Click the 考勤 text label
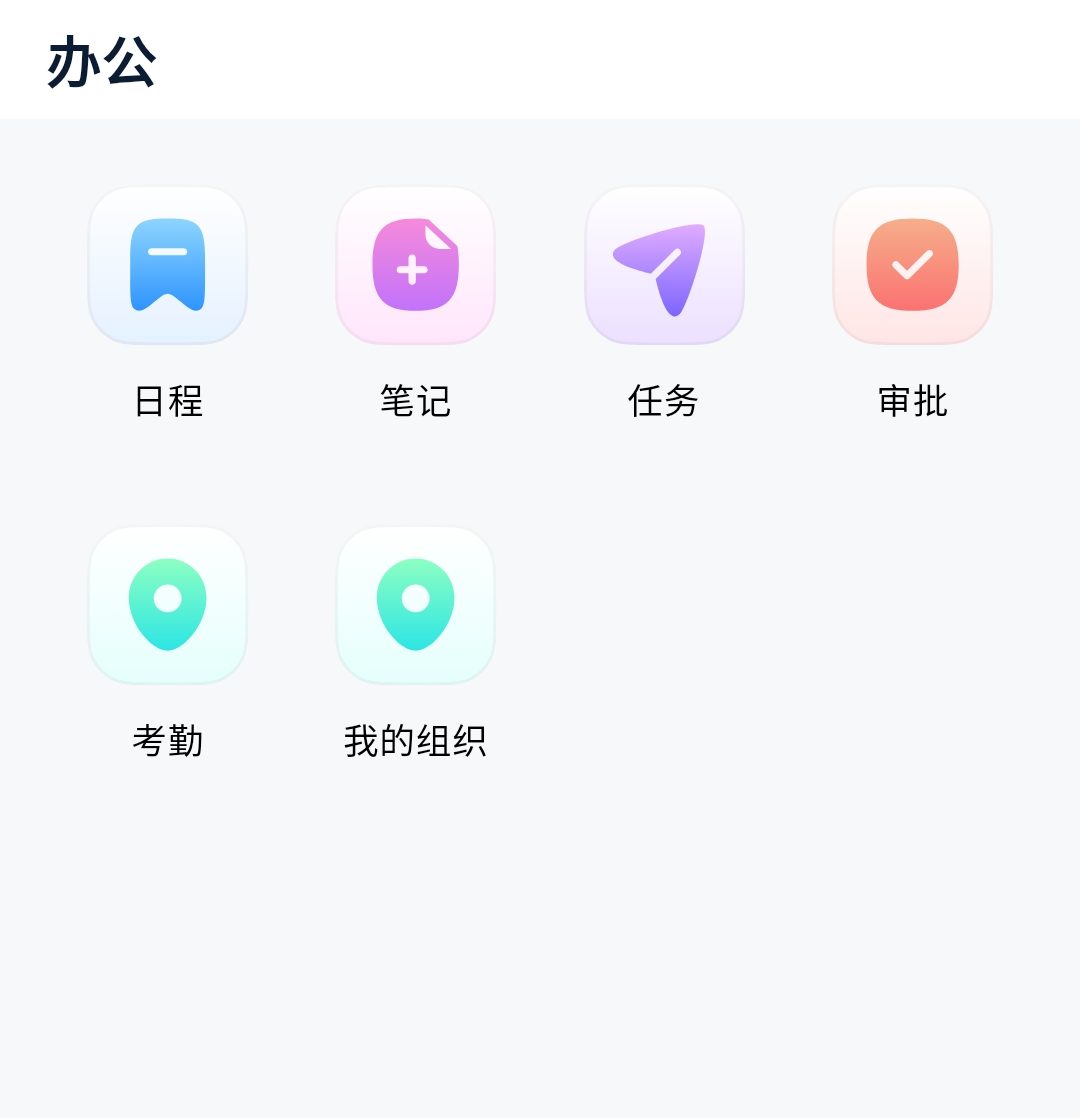1080x1118 pixels. click(167, 741)
